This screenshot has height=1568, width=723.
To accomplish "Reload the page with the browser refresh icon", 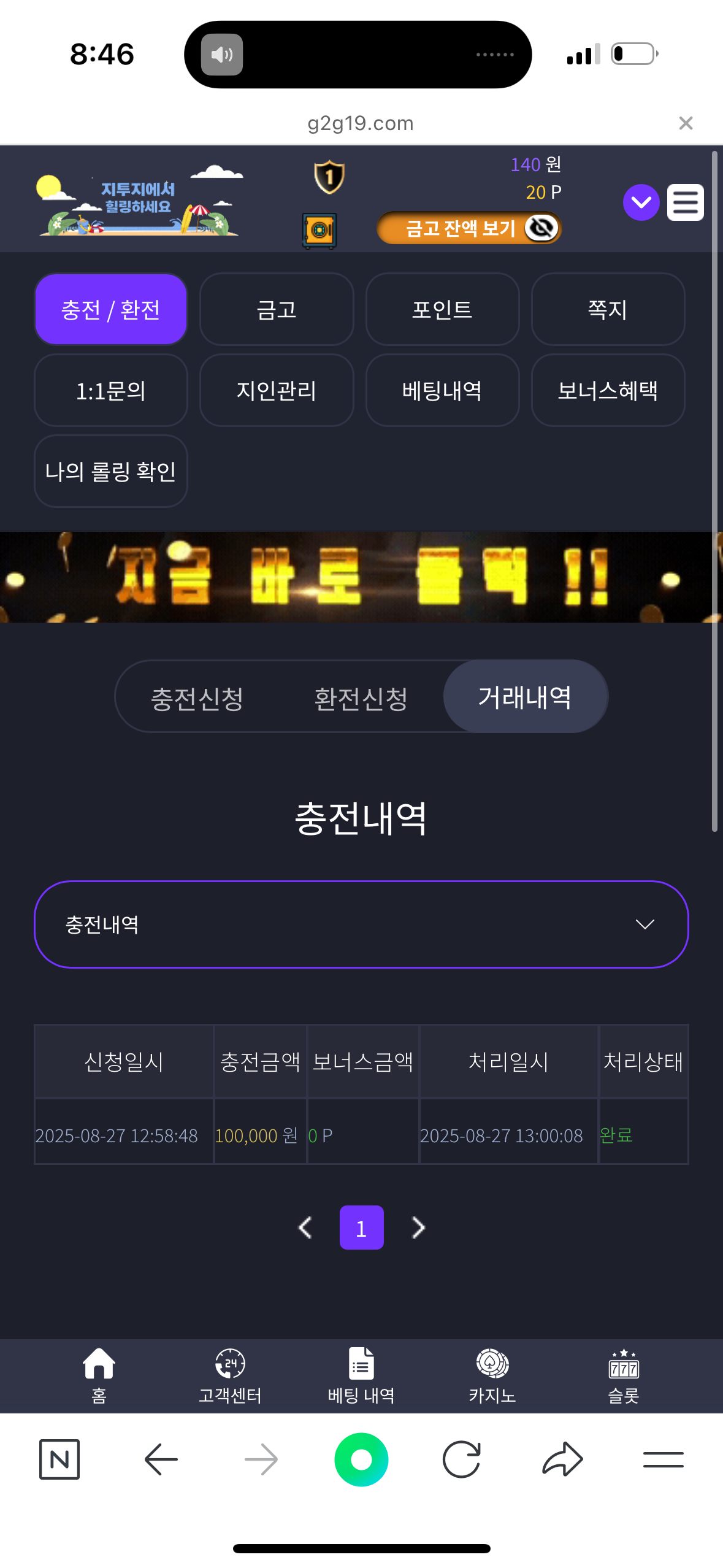I will pos(462,1459).
